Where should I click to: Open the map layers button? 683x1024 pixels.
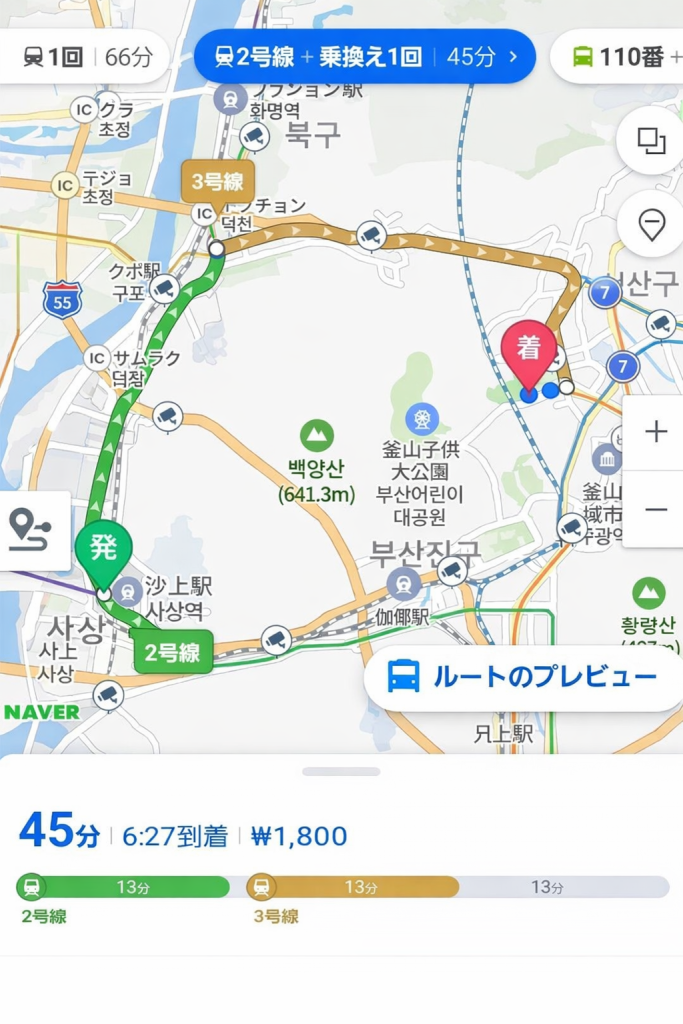pos(650,140)
